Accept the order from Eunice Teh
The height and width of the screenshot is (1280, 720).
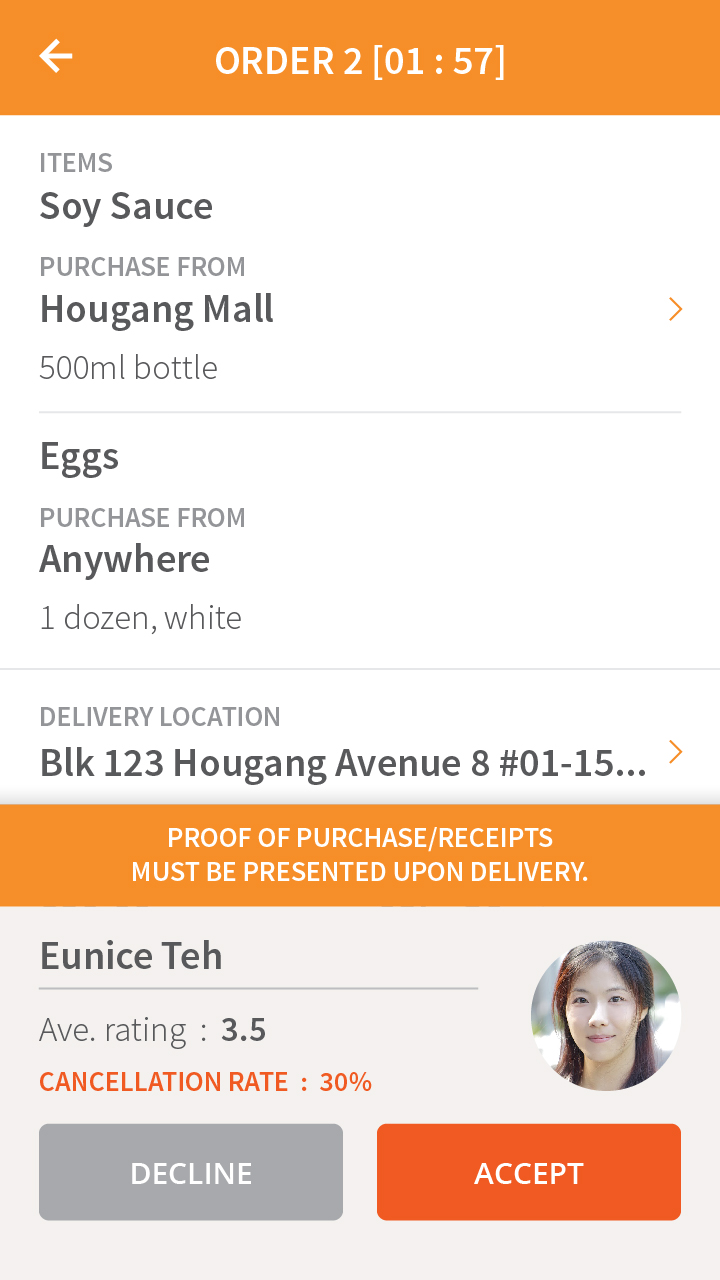click(528, 1172)
